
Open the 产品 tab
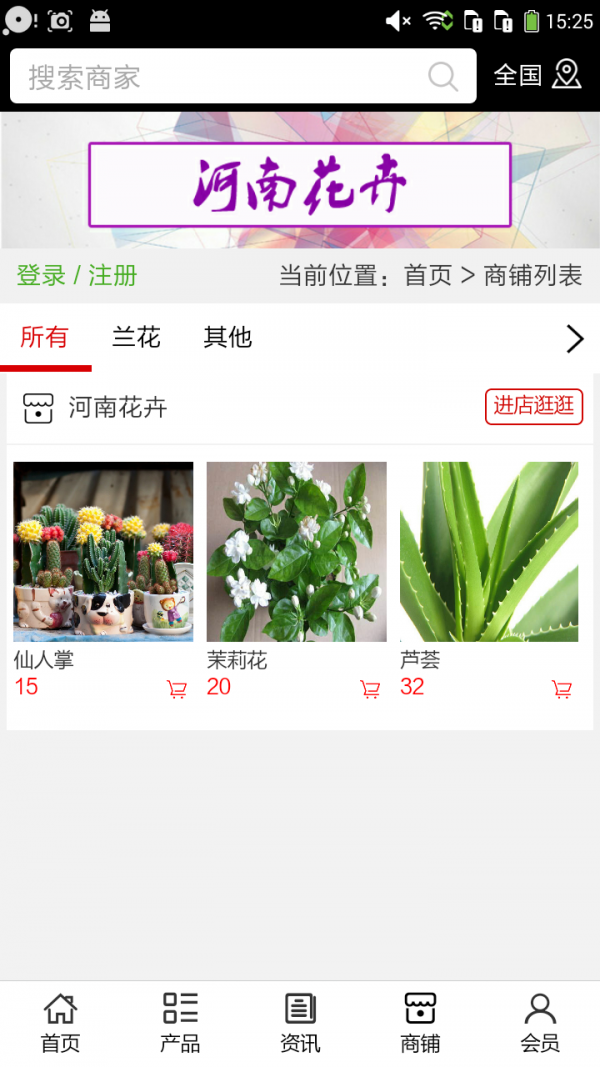pyautogui.click(x=180, y=1023)
